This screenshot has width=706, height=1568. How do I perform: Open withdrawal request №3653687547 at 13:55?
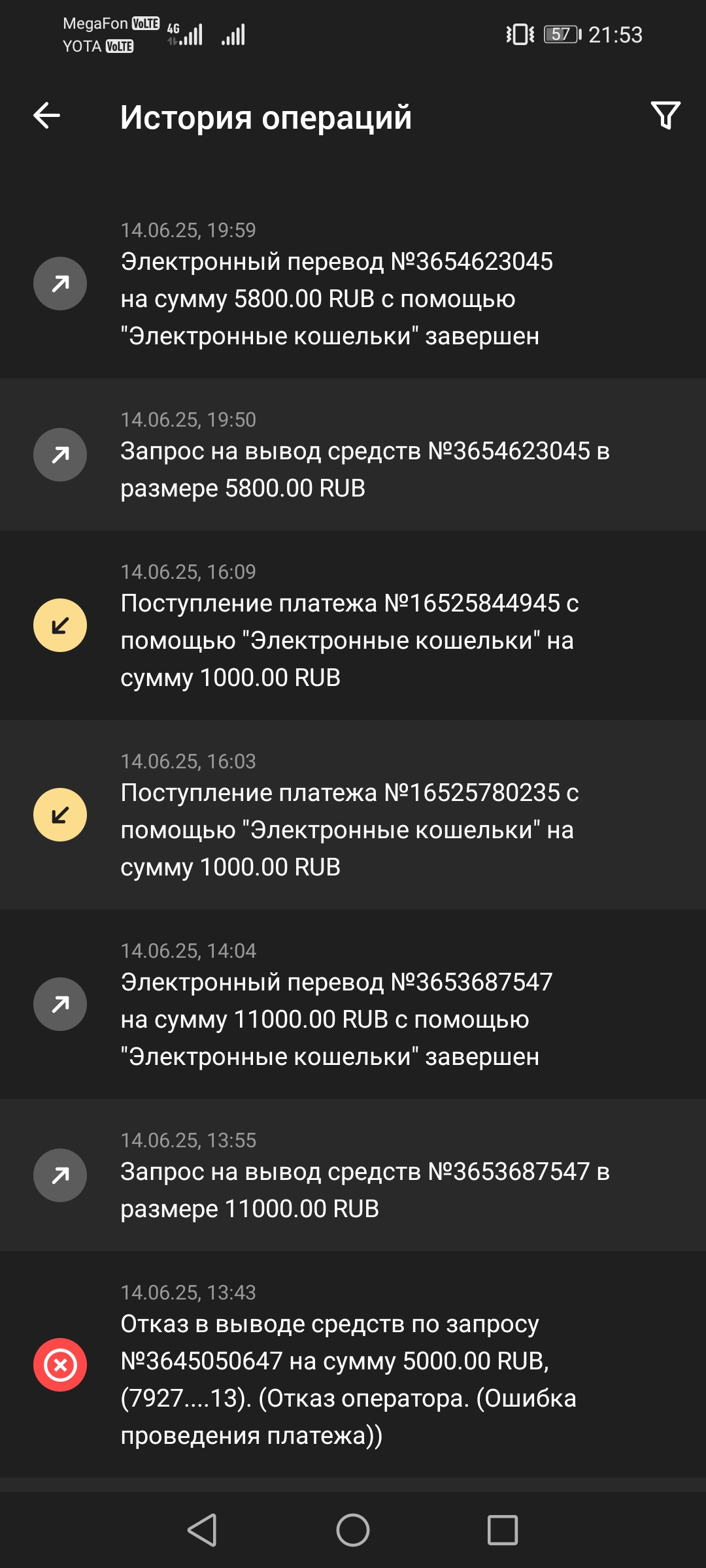353,1175
